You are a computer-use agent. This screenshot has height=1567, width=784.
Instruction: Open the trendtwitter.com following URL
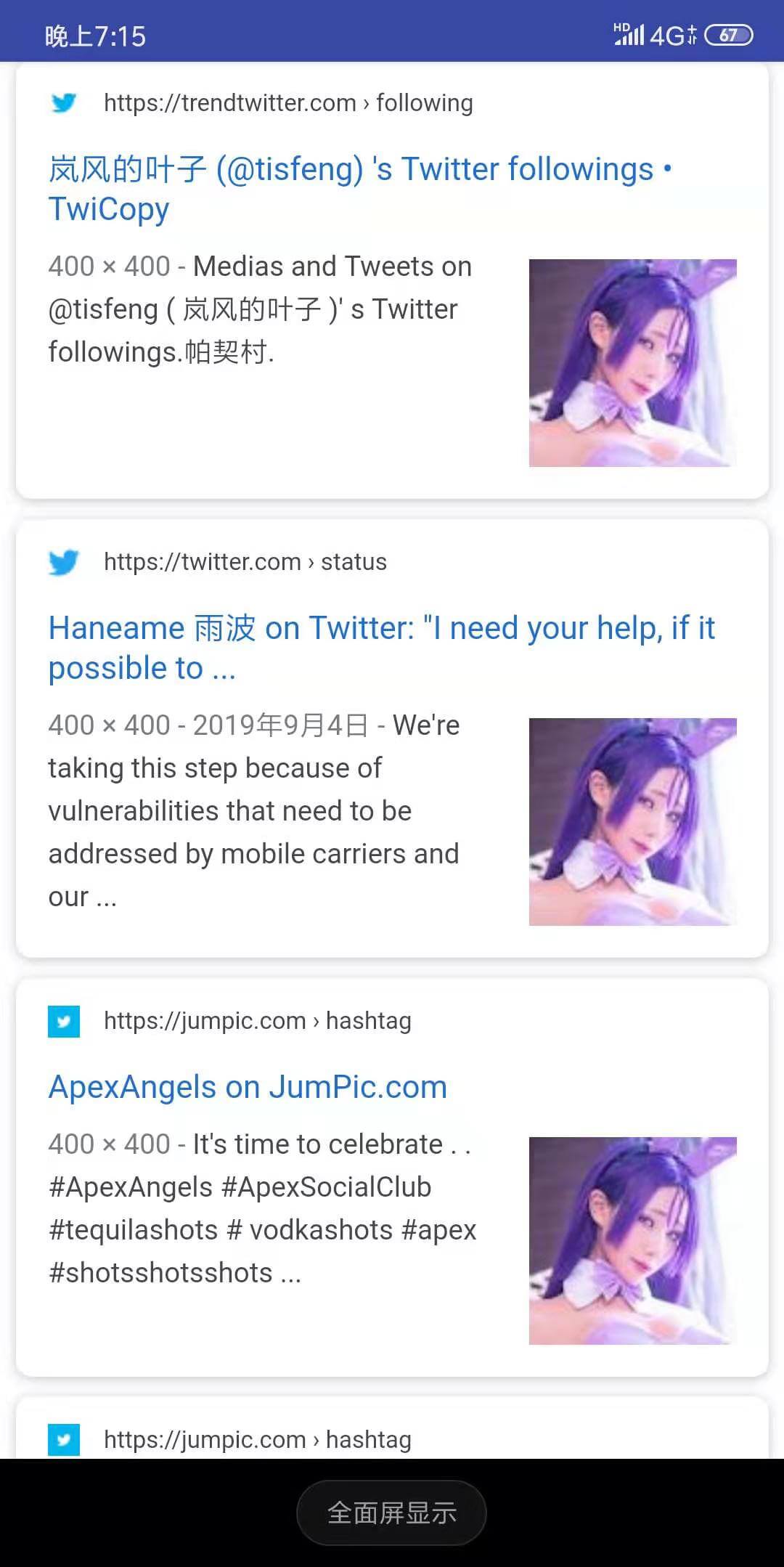(288, 103)
